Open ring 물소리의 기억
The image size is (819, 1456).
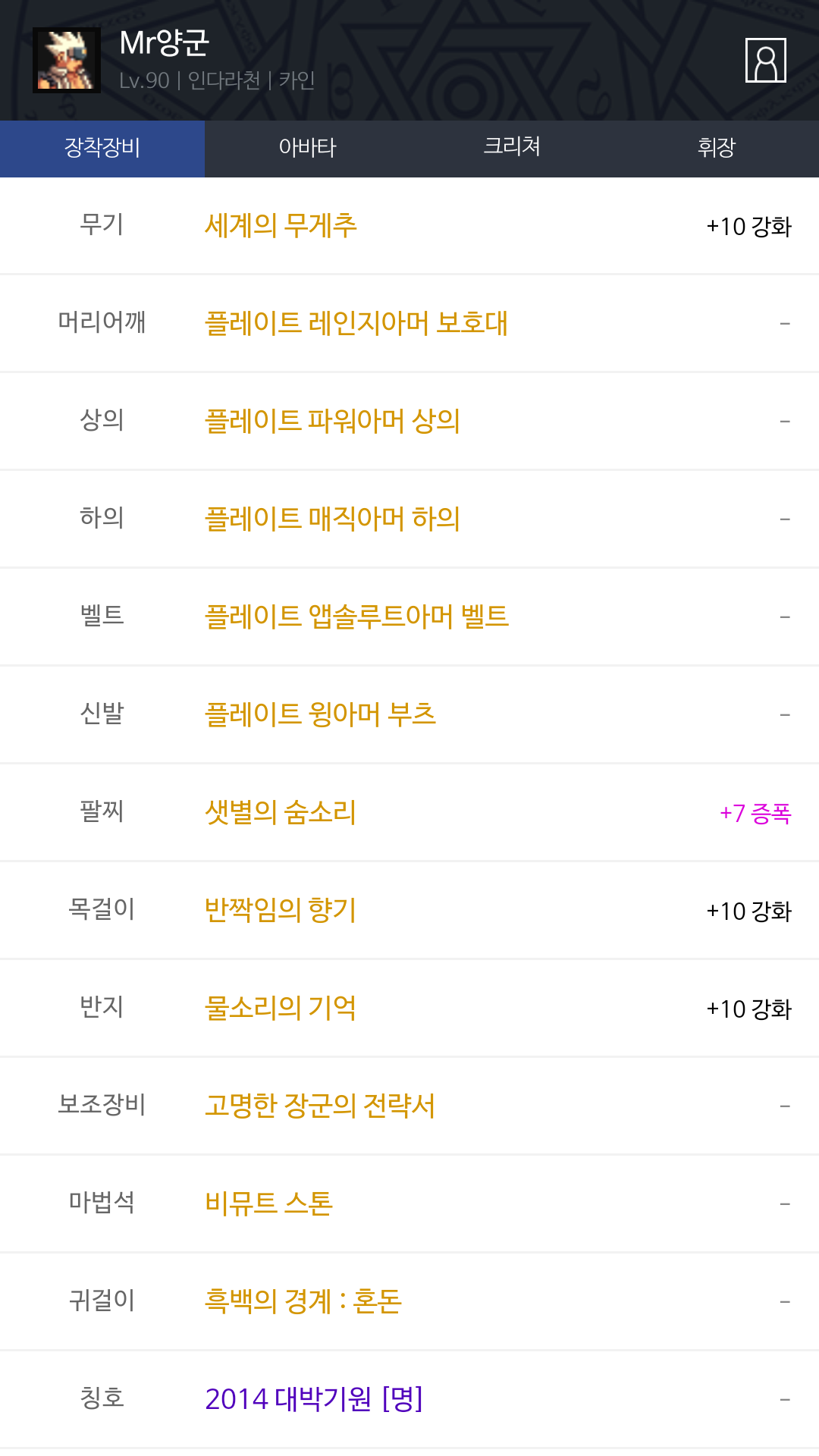pyautogui.click(x=281, y=1008)
